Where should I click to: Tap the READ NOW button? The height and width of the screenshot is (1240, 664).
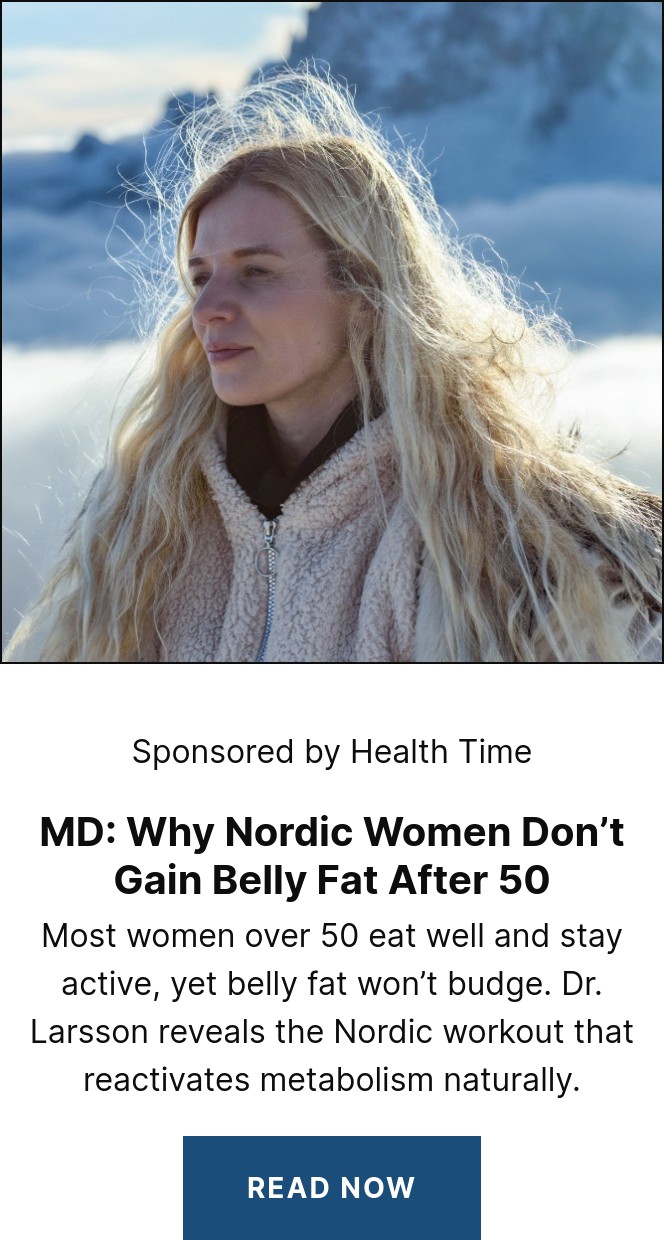tap(331, 1187)
